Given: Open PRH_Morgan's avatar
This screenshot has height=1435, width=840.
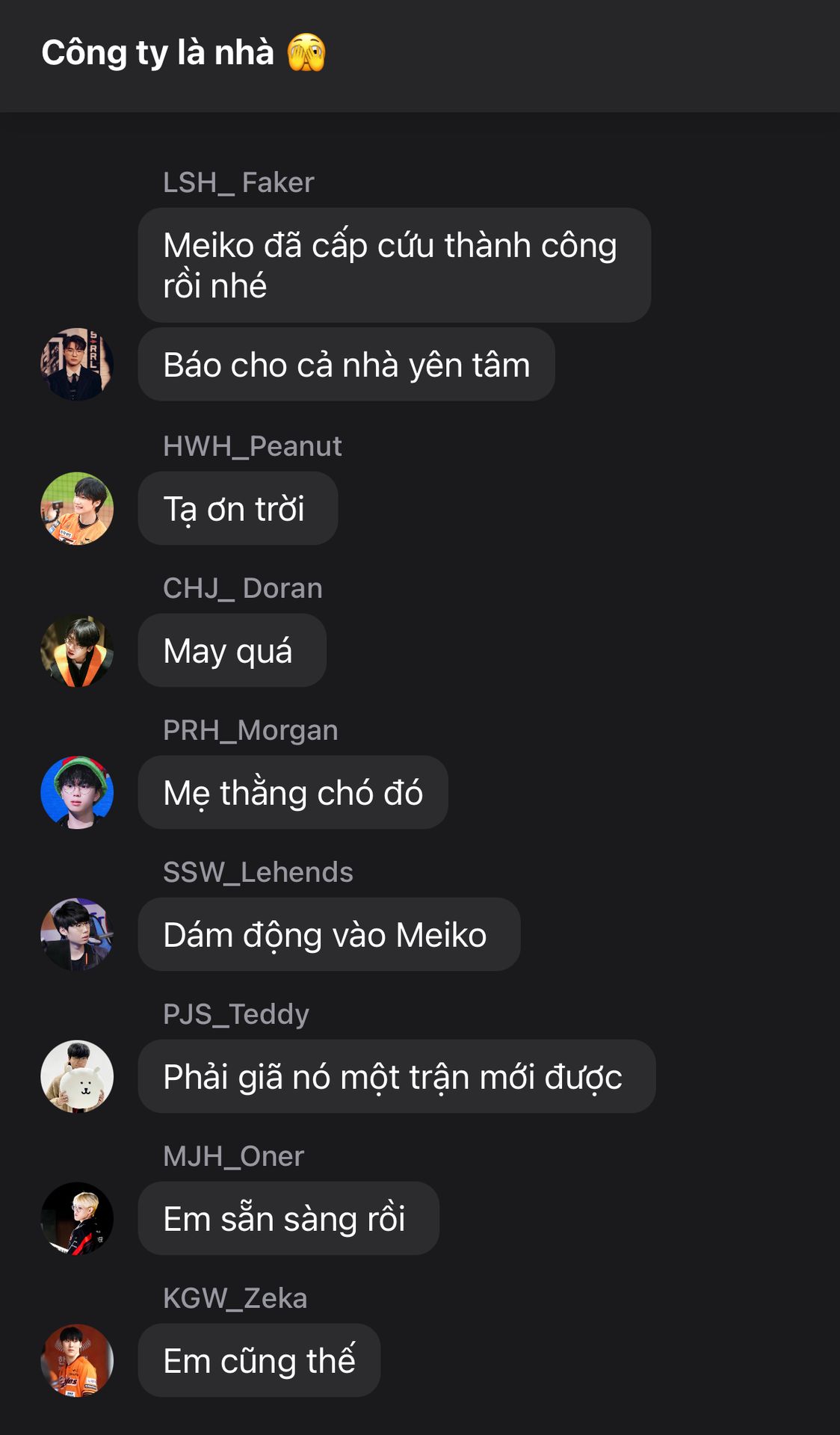Looking at the screenshot, I should coord(77,792).
